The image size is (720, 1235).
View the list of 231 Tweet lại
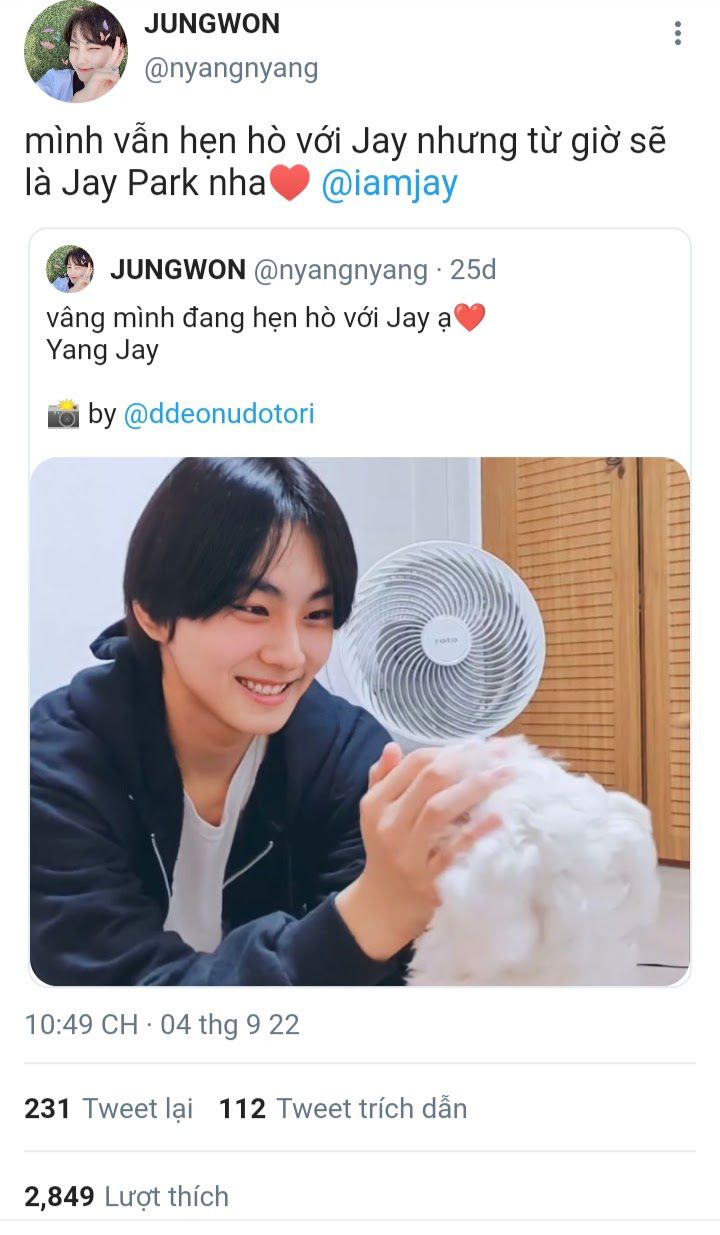pos(108,1108)
